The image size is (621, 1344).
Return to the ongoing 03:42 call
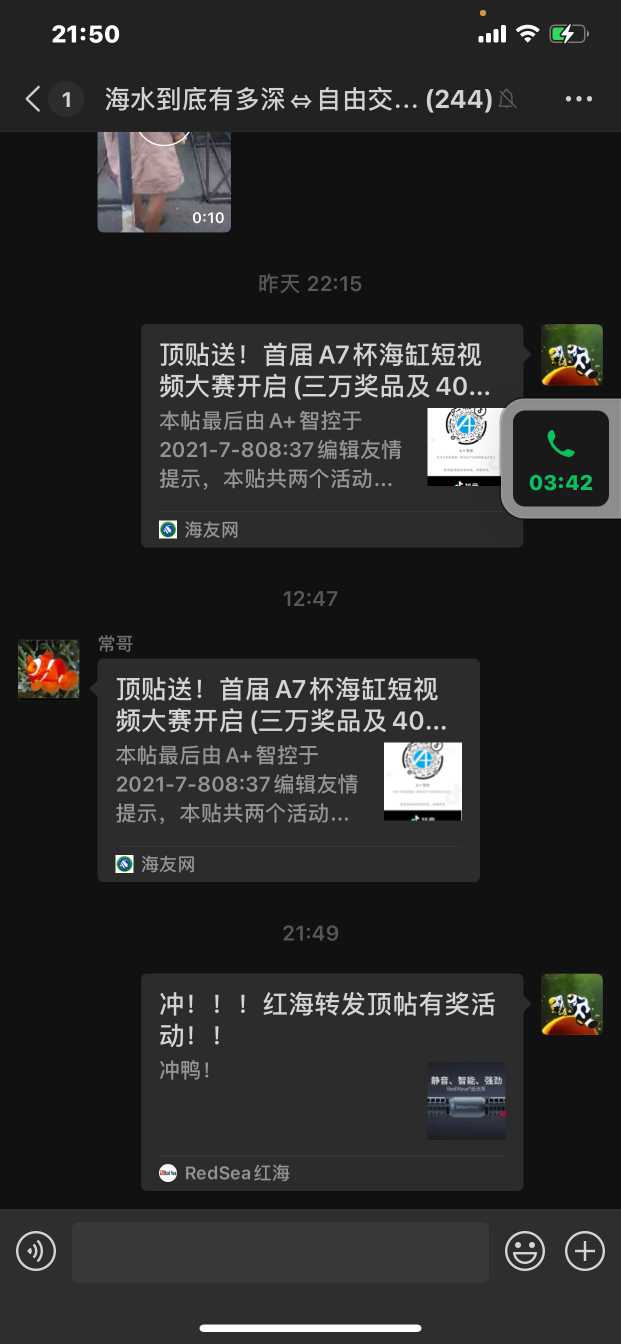[560, 459]
